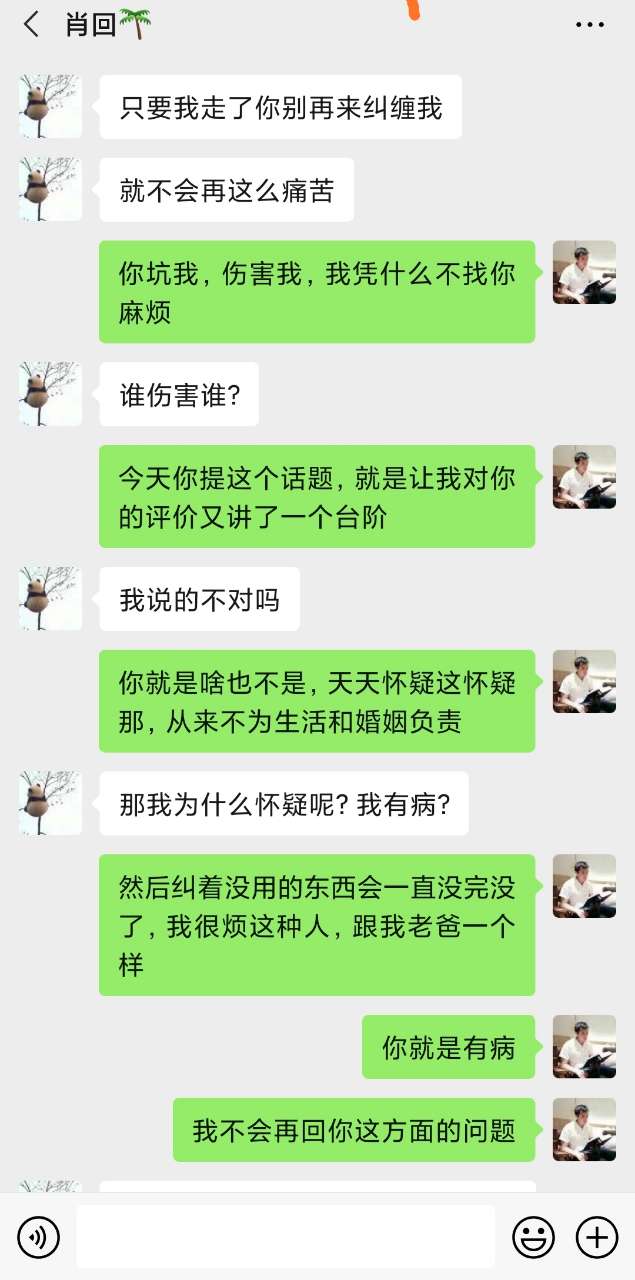Open the emoji sticker panel

tap(533, 1238)
